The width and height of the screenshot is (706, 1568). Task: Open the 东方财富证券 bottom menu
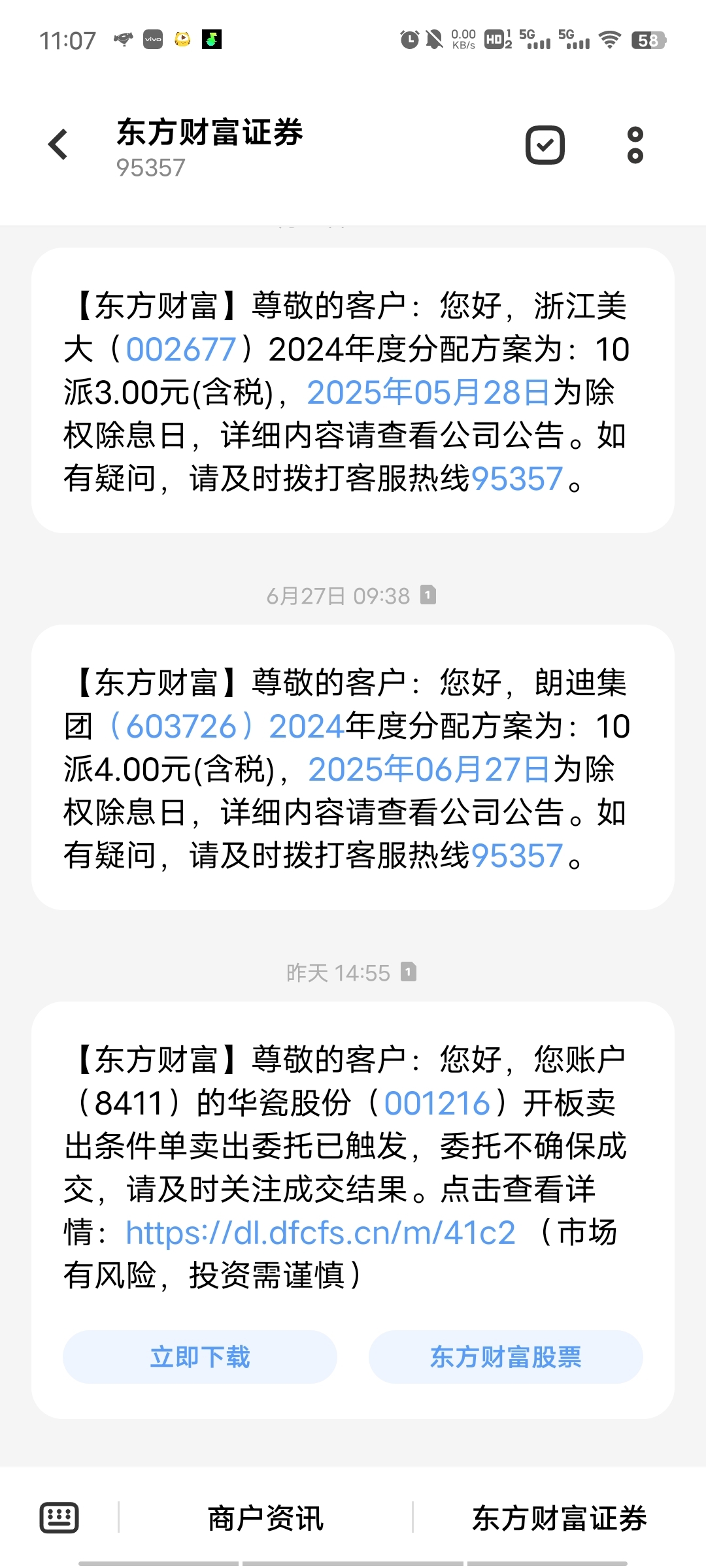pyautogui.click(x=560, y=1518)
